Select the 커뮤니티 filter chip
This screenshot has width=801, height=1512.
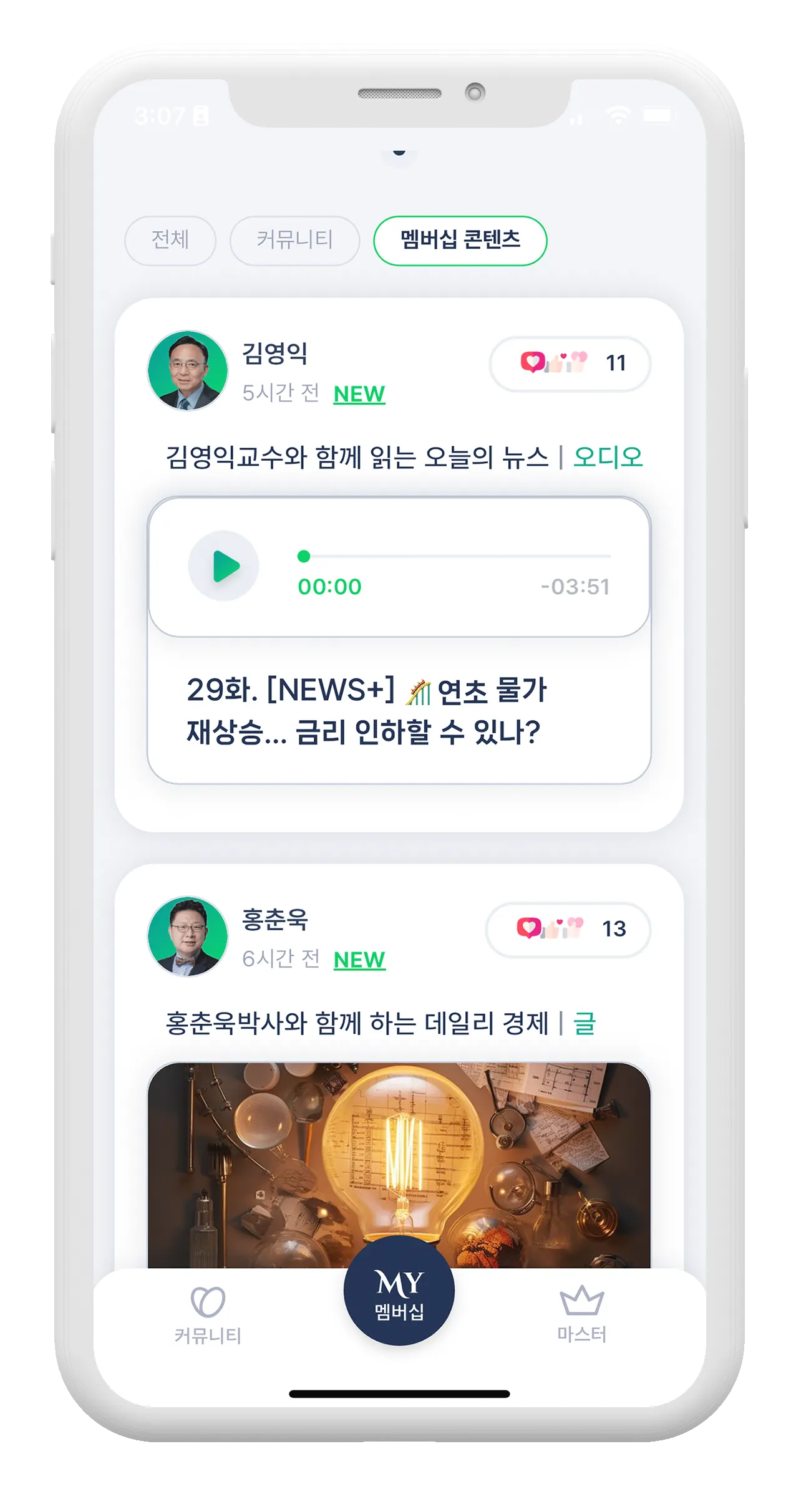(294, 240)
